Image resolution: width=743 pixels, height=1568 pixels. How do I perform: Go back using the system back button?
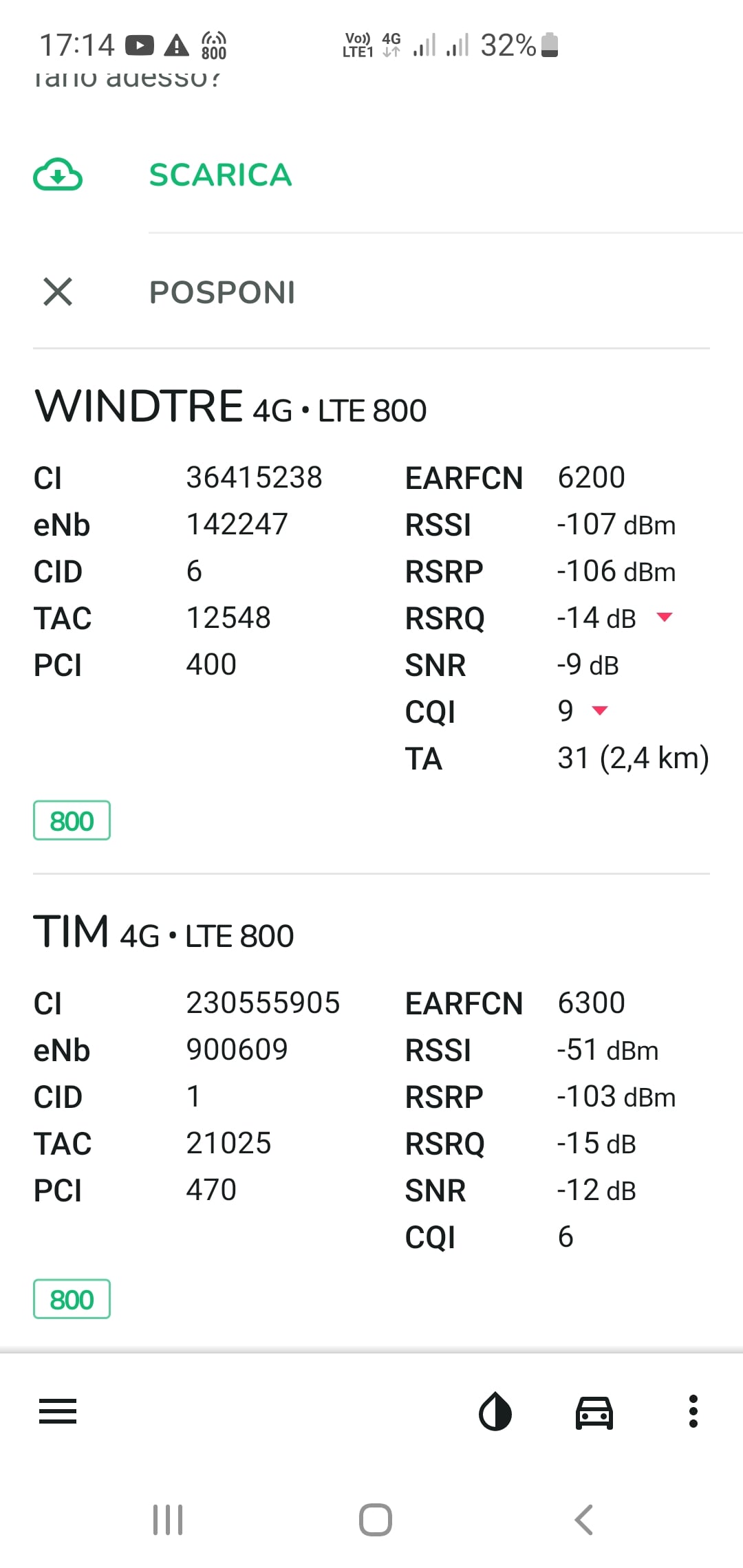[583, 1520]
